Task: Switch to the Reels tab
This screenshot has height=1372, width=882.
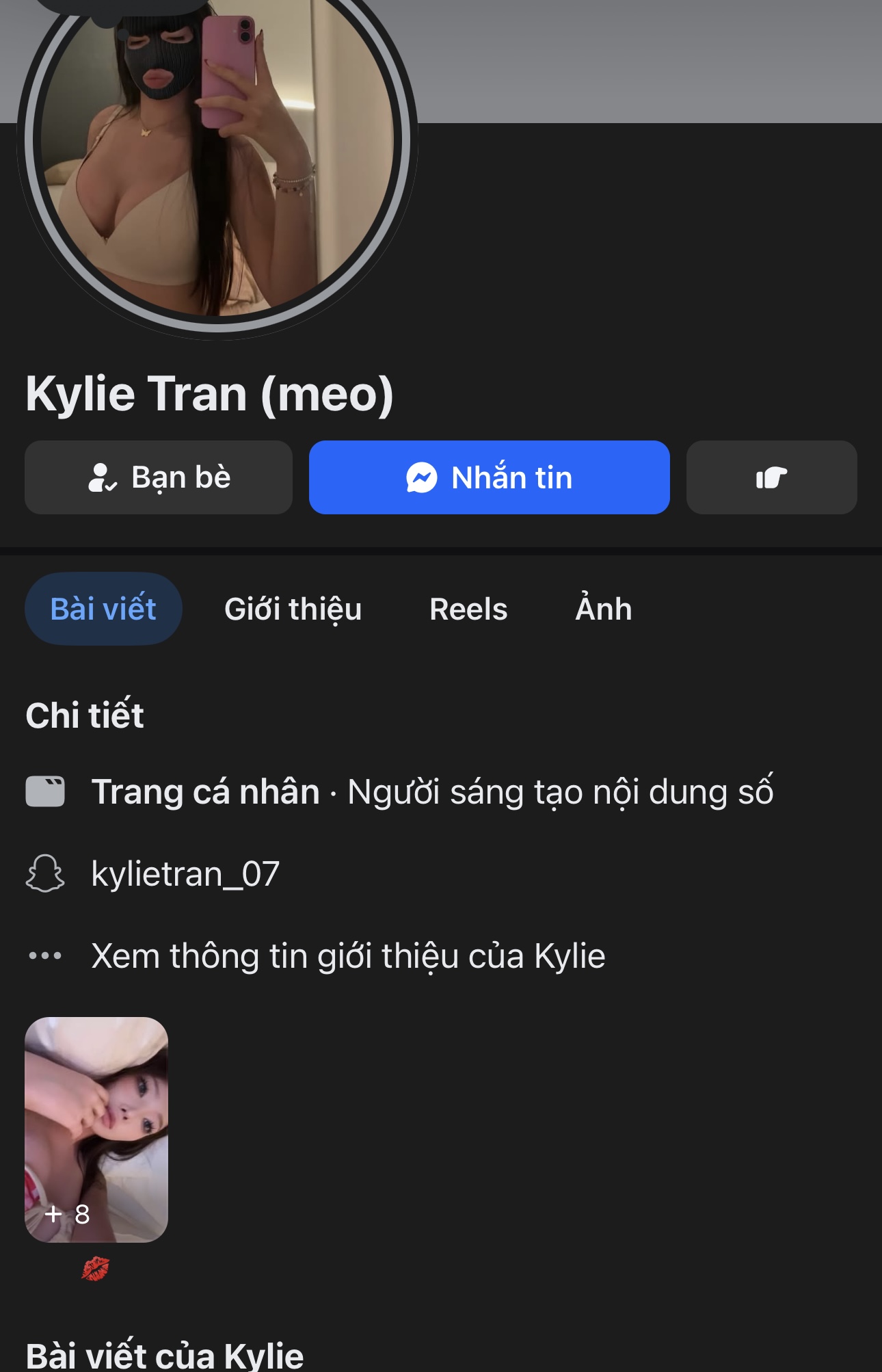Action: point(468,609)
